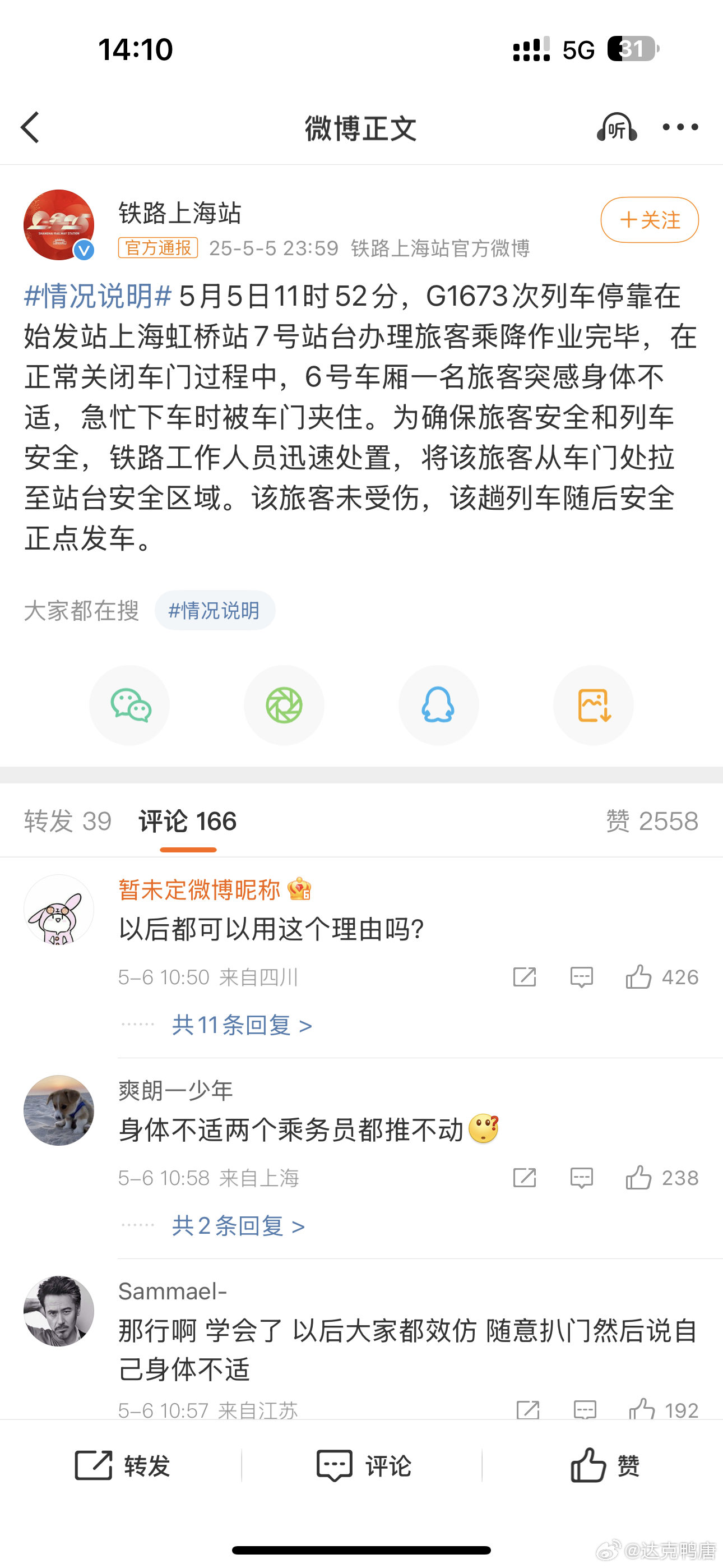Screen dimensions: 723x1568
Task: Share the post to WeChat Moments
Action: pos(284,705)
